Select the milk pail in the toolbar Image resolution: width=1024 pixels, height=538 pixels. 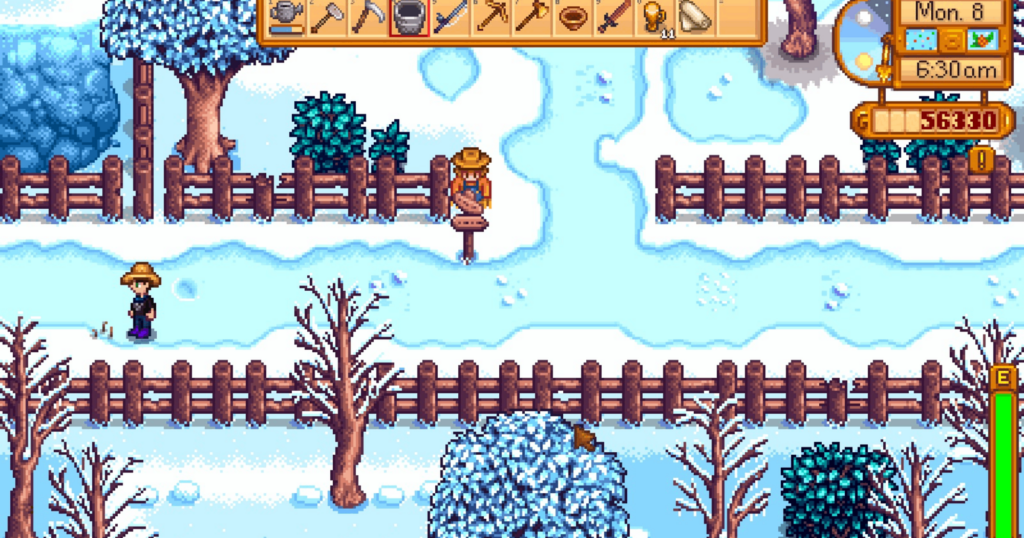click(x=409, y=17)
